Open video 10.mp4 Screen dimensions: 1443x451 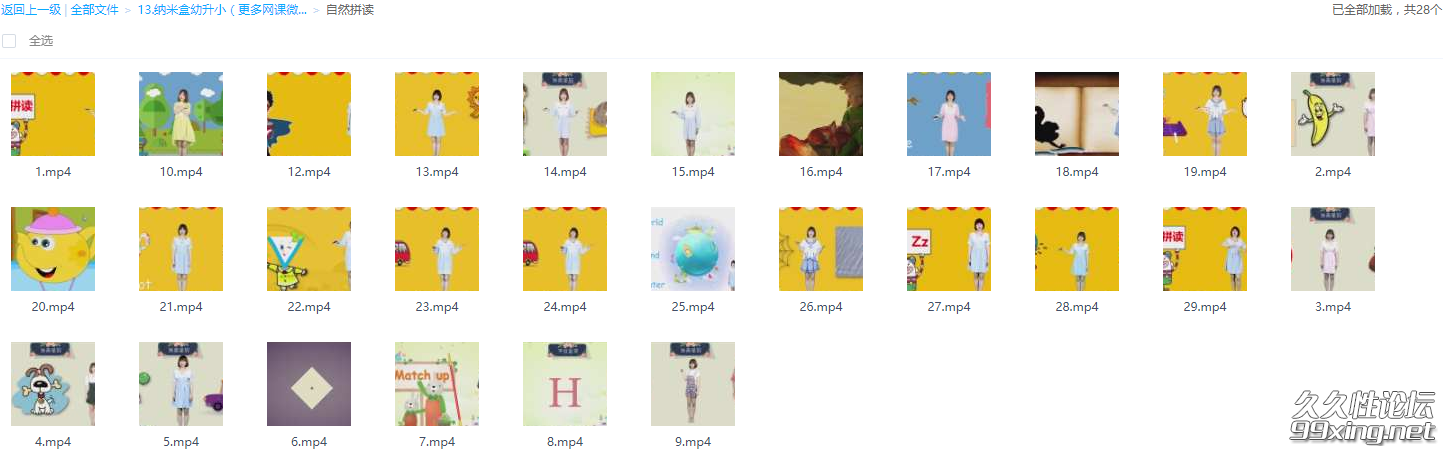click(181, 114)
